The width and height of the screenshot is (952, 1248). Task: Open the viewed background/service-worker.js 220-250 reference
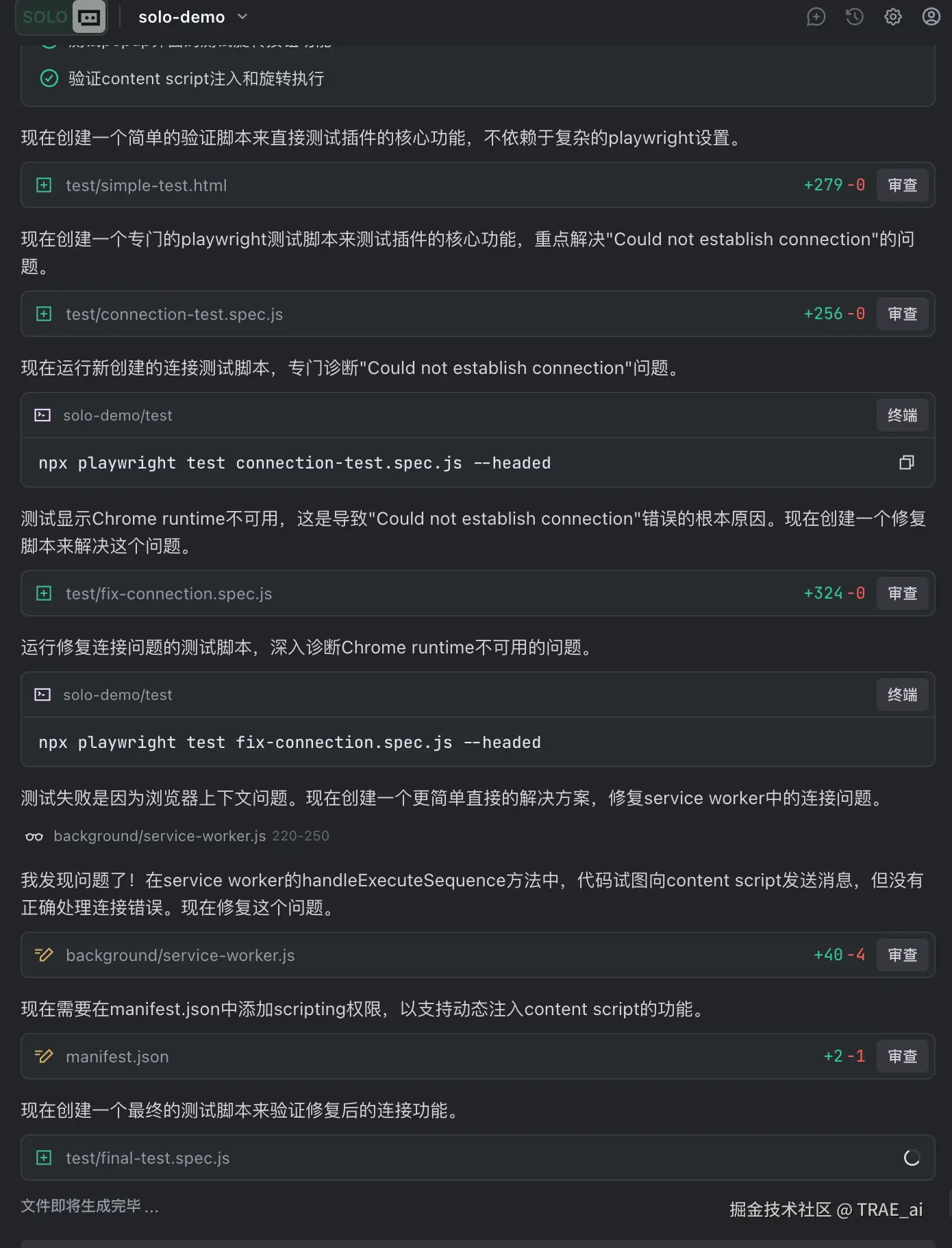click(160, 836)
